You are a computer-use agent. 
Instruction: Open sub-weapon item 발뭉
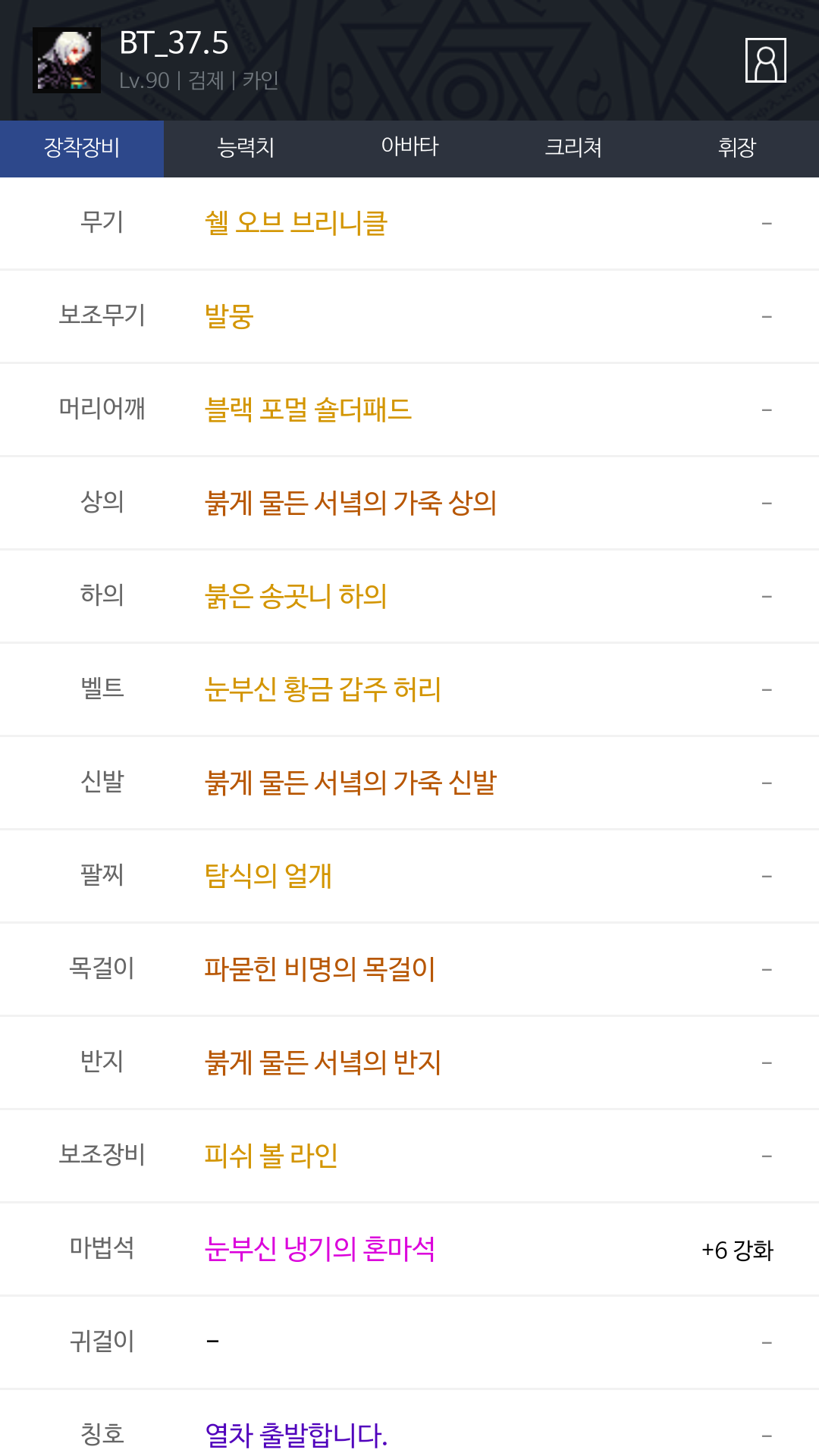pyautogui.click(x=229, y=316)
